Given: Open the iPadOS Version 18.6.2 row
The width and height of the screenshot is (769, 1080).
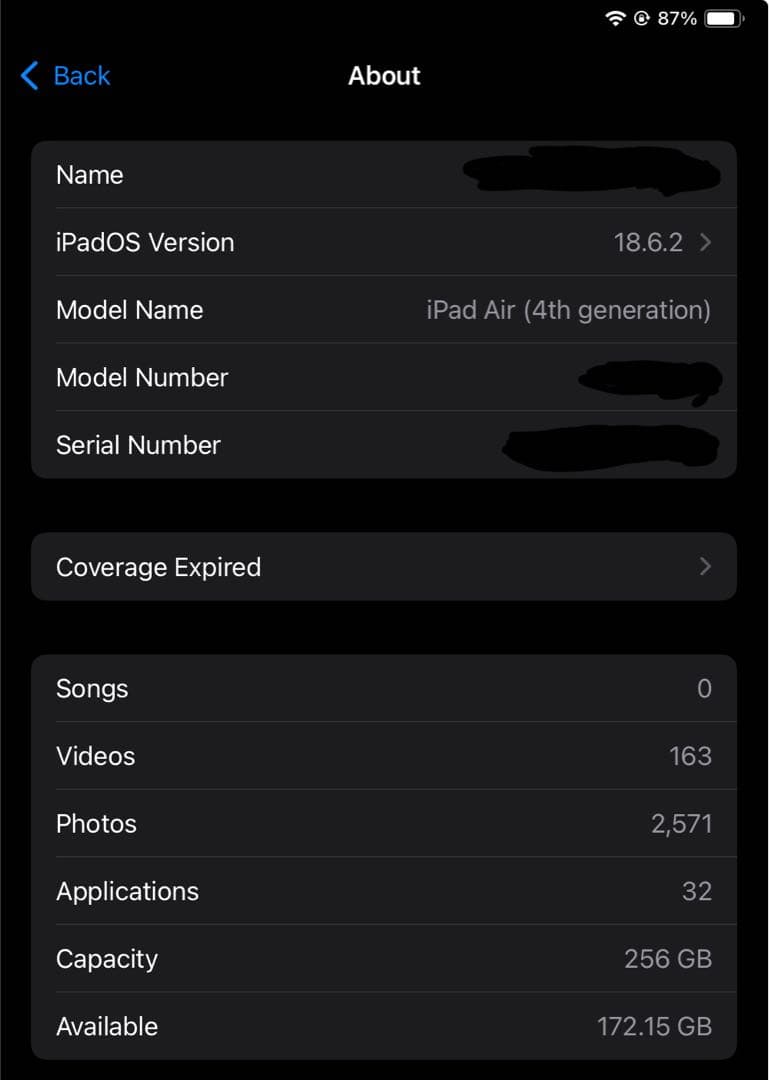Looking at the screenshot, I should [384, 242].
